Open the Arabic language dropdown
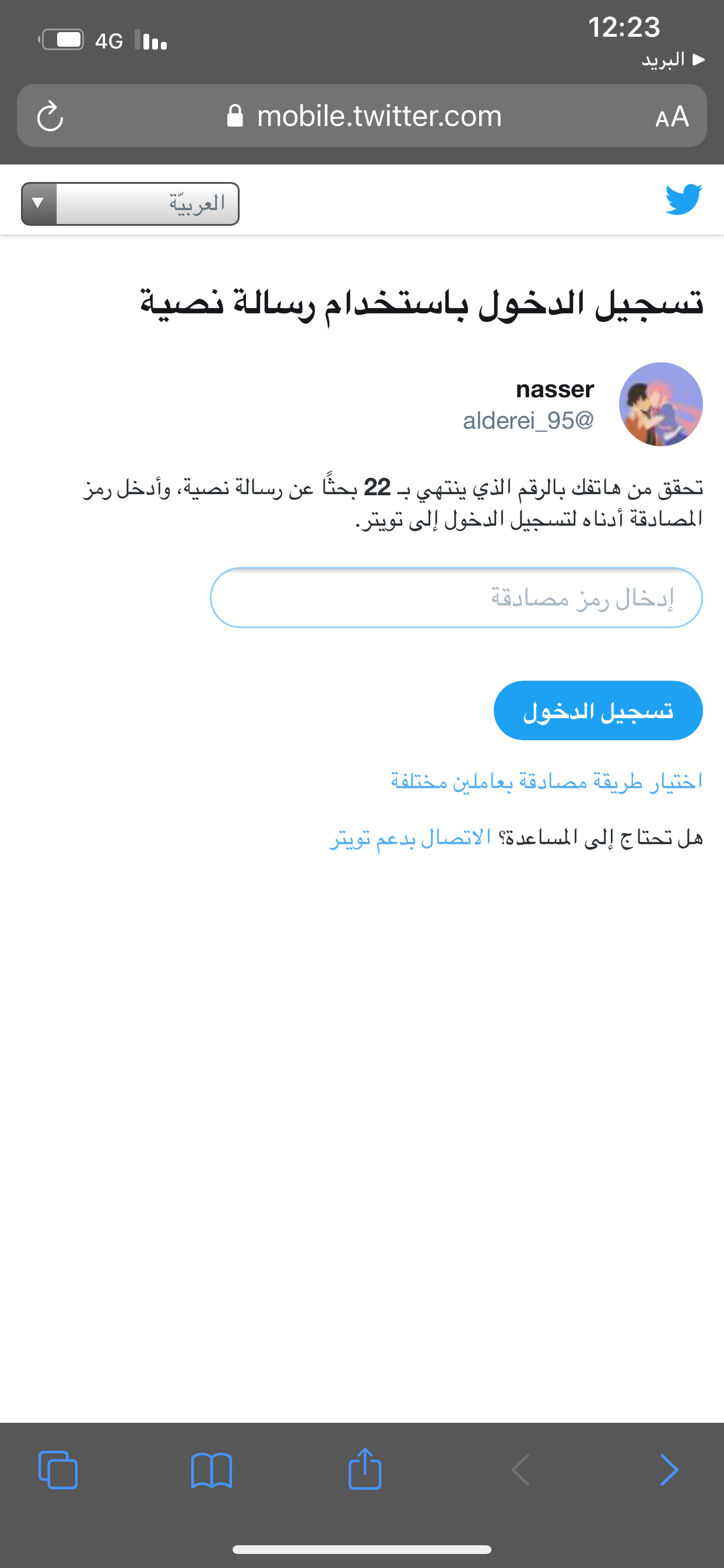Viewport: 724px width, 1568px height. pos(129,204)
